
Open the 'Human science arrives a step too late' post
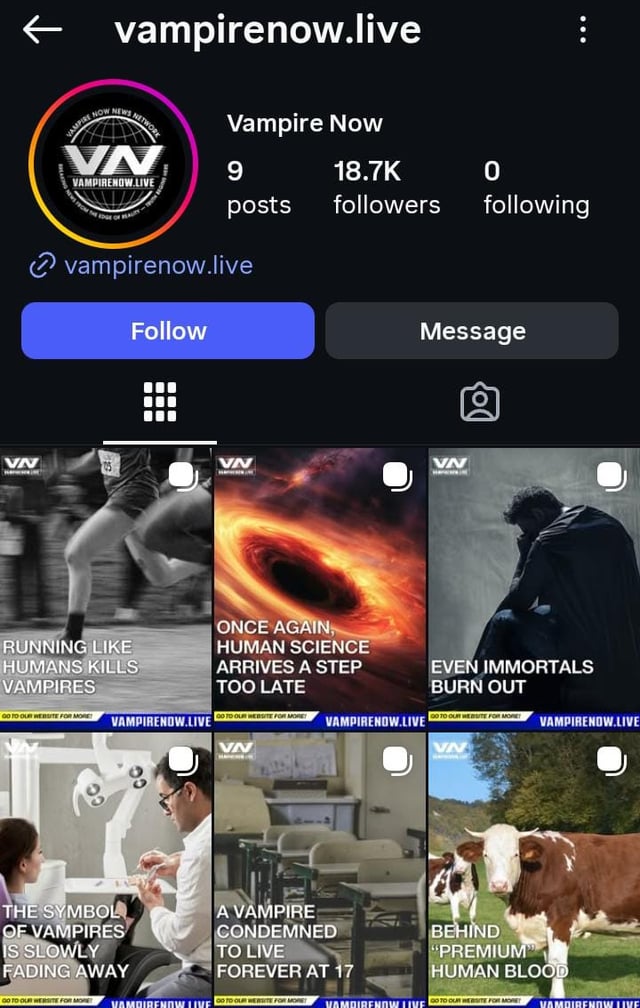tap(320, 588)
